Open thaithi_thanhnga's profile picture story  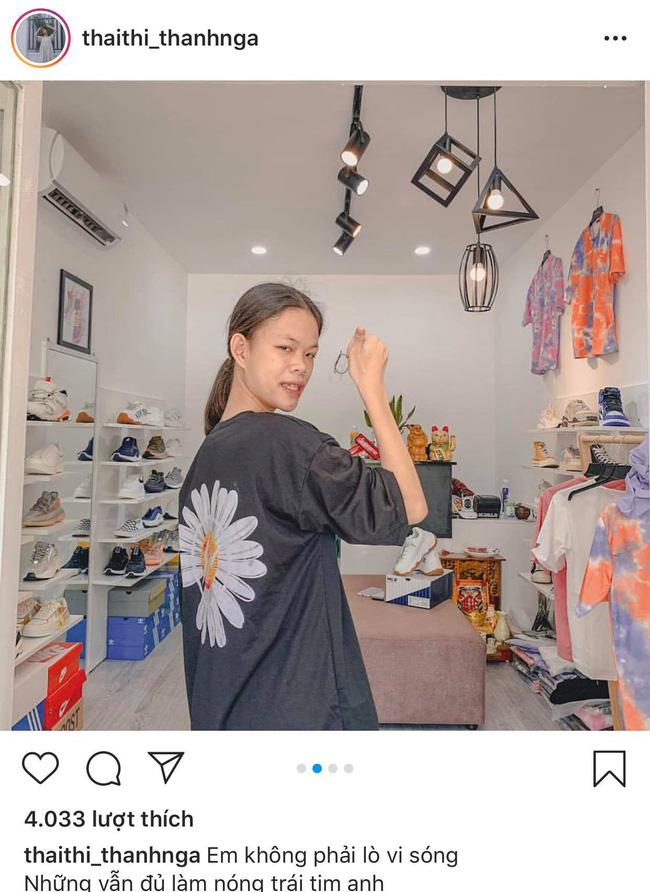41,38
